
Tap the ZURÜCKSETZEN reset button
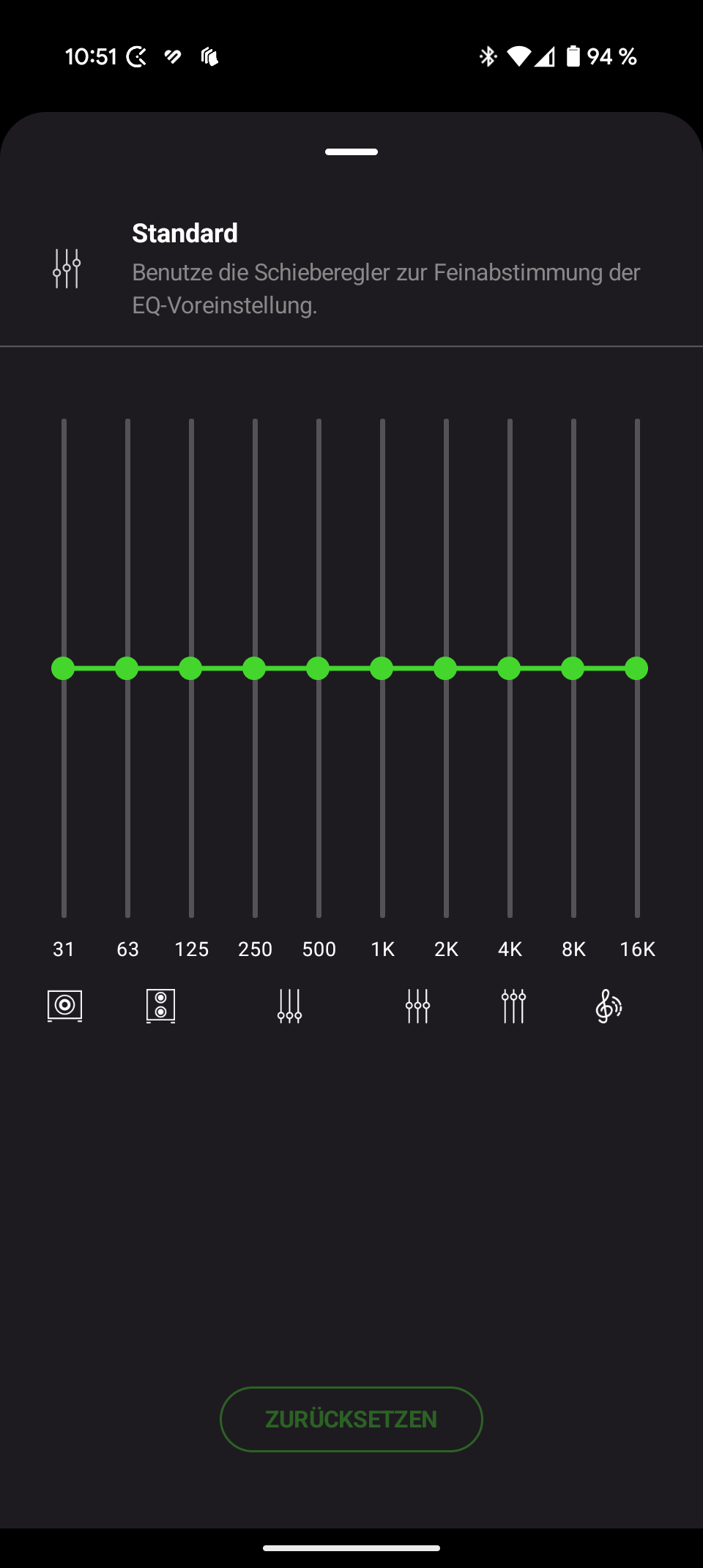351,1419
